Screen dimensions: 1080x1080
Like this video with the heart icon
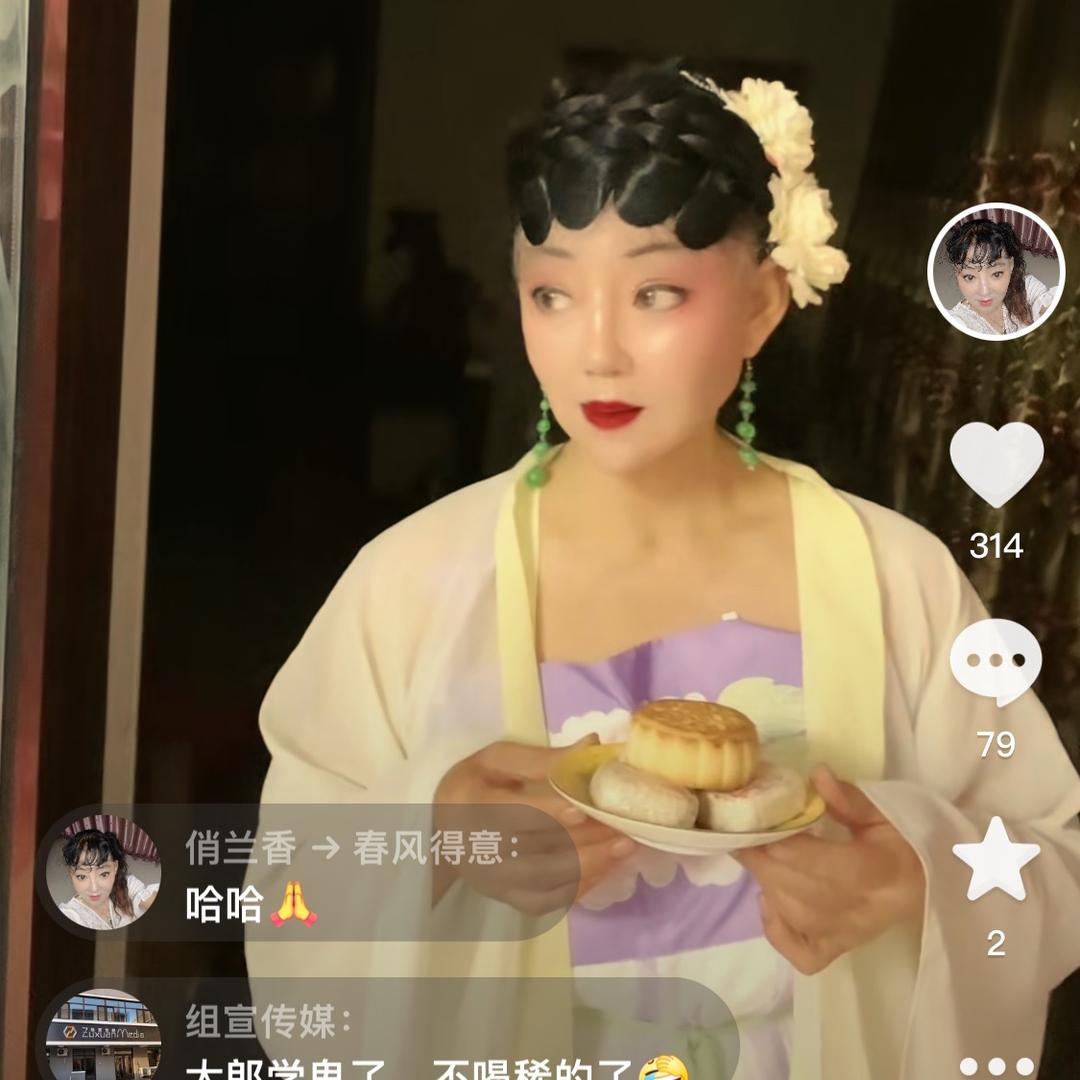click(996, 464)
